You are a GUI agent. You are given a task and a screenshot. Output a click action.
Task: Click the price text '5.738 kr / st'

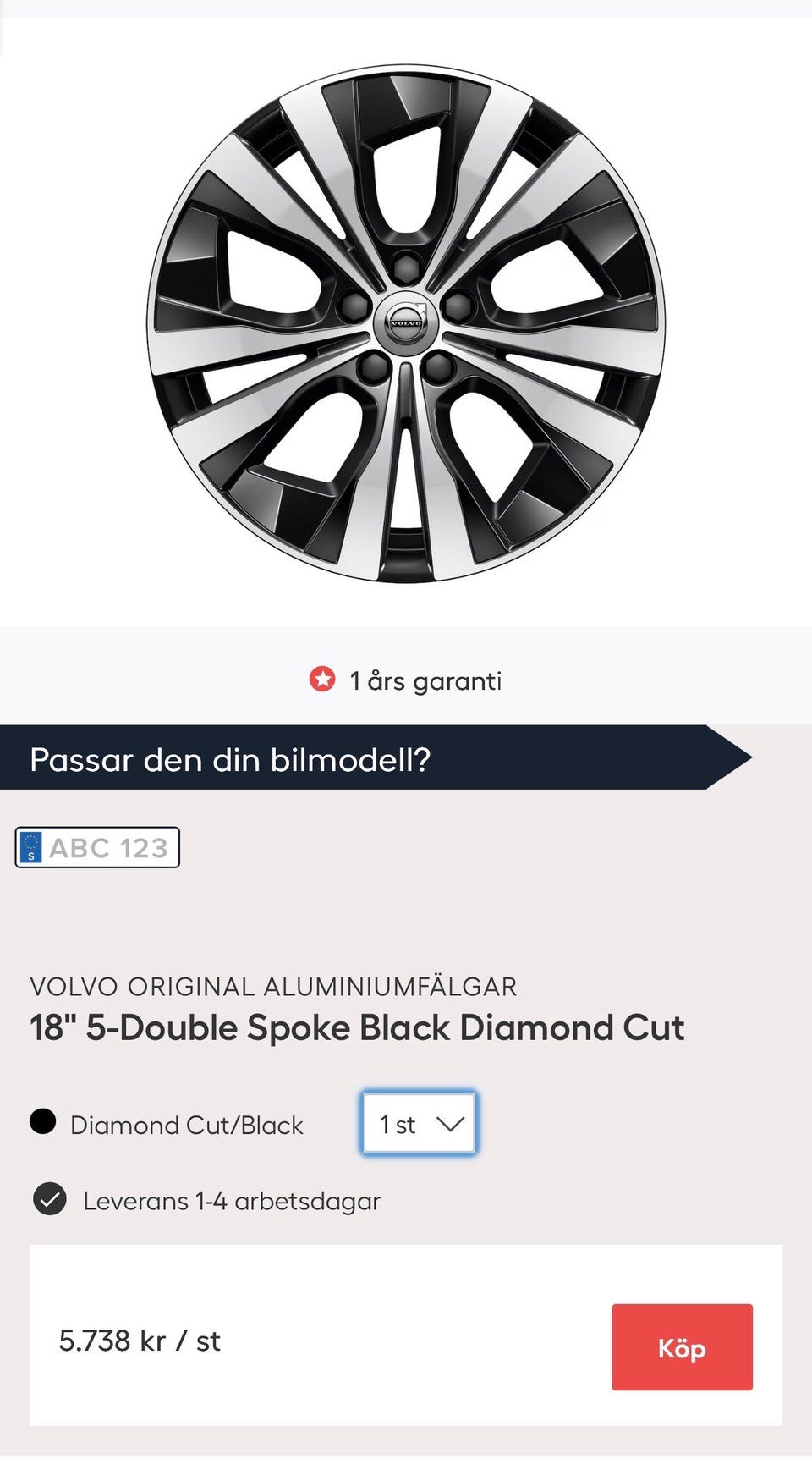point(140,1341)
